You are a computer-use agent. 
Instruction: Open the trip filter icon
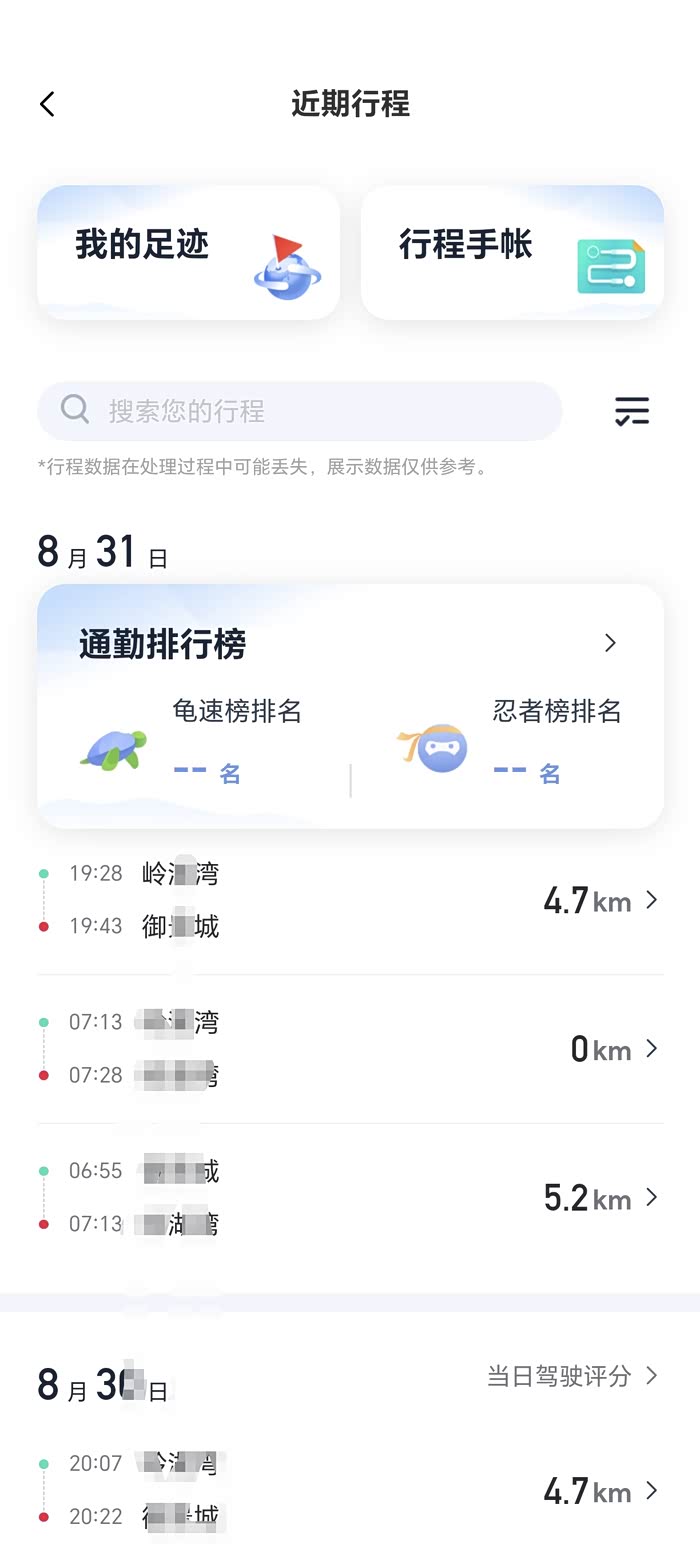coord(632,411)
